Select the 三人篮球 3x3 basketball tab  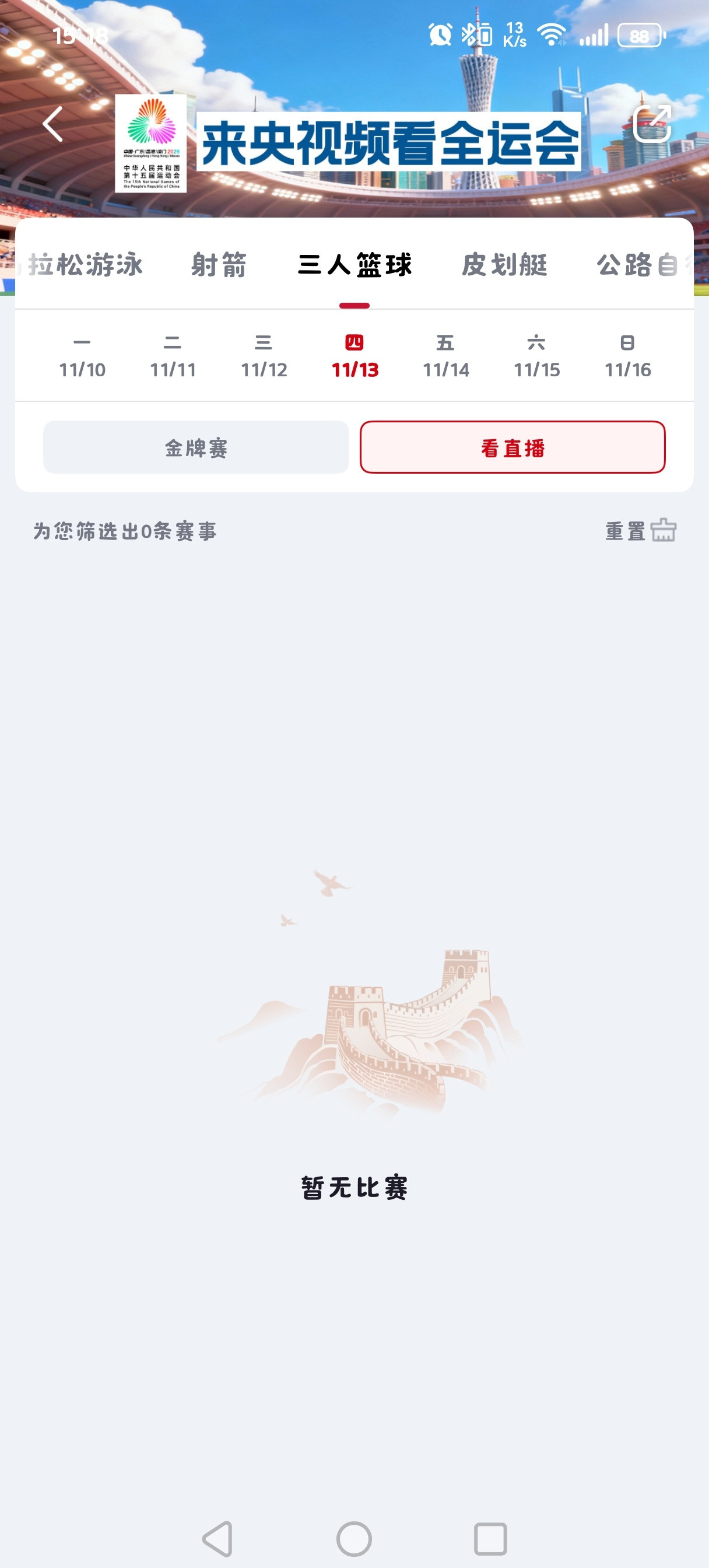[355, 265]
